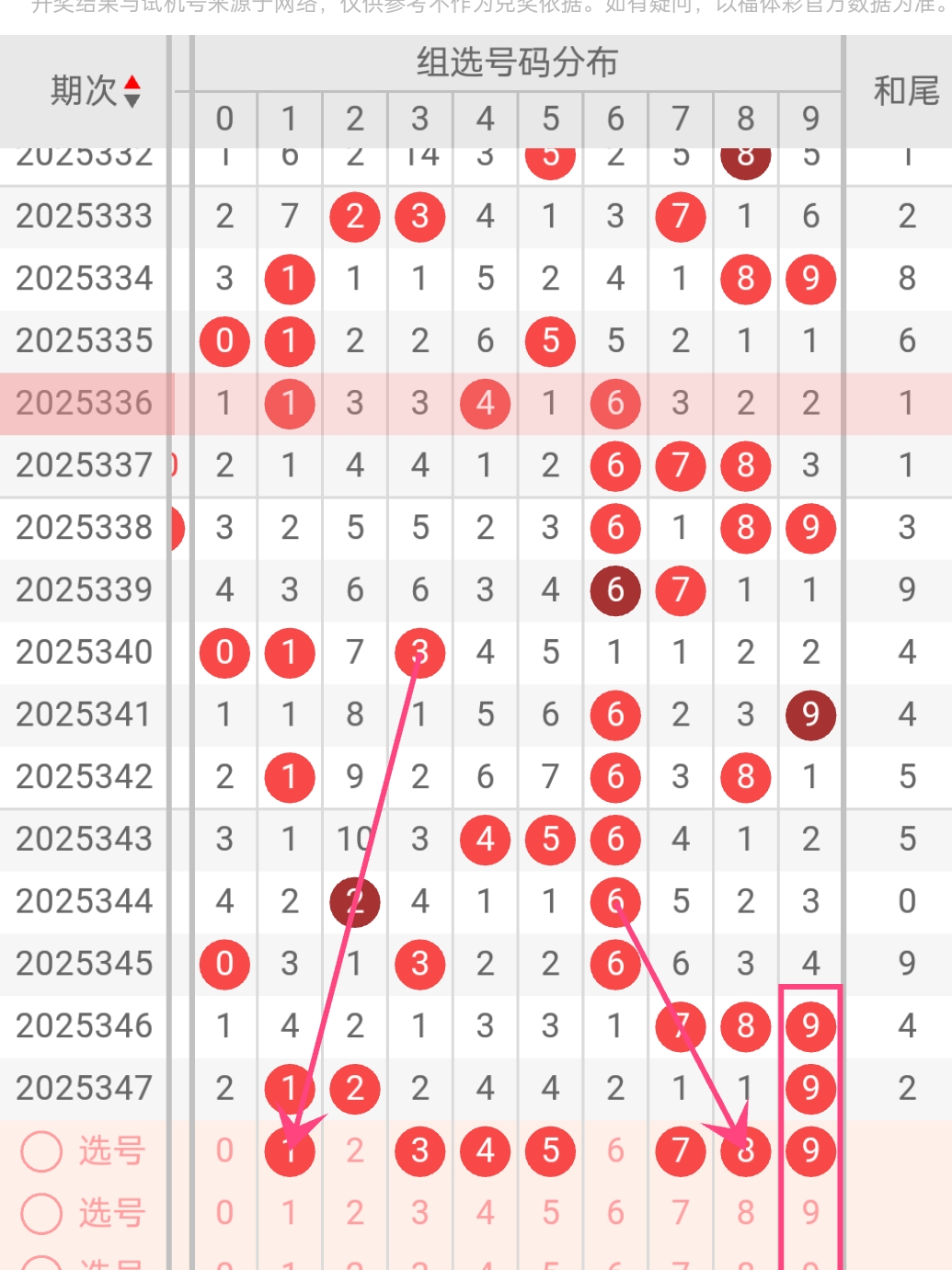Click the red ascending sort triangle beside 期次

pos(134,82)
